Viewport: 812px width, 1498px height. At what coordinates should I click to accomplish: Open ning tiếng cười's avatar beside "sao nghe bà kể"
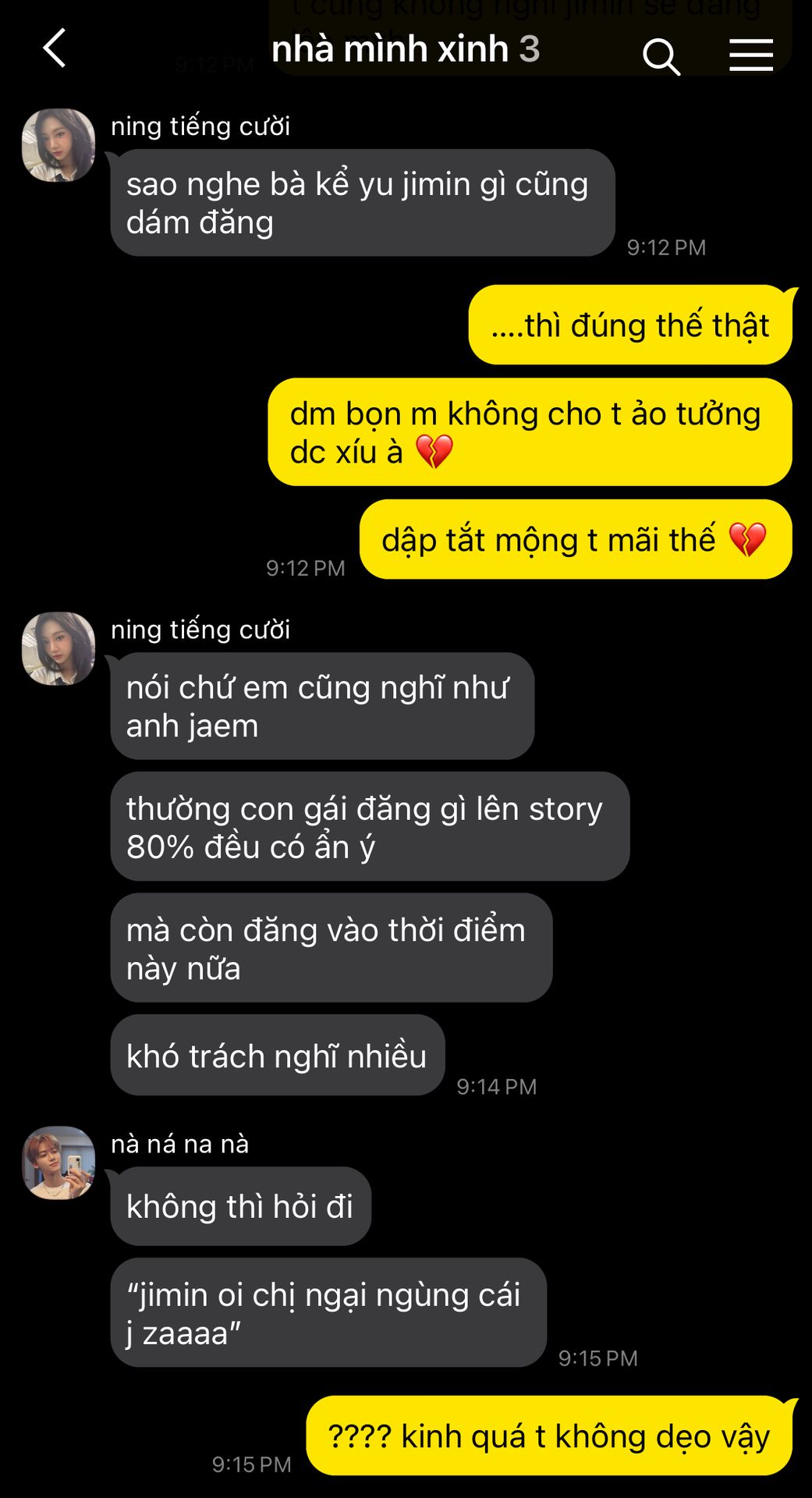pyautogui.click(x=59, y=145)
